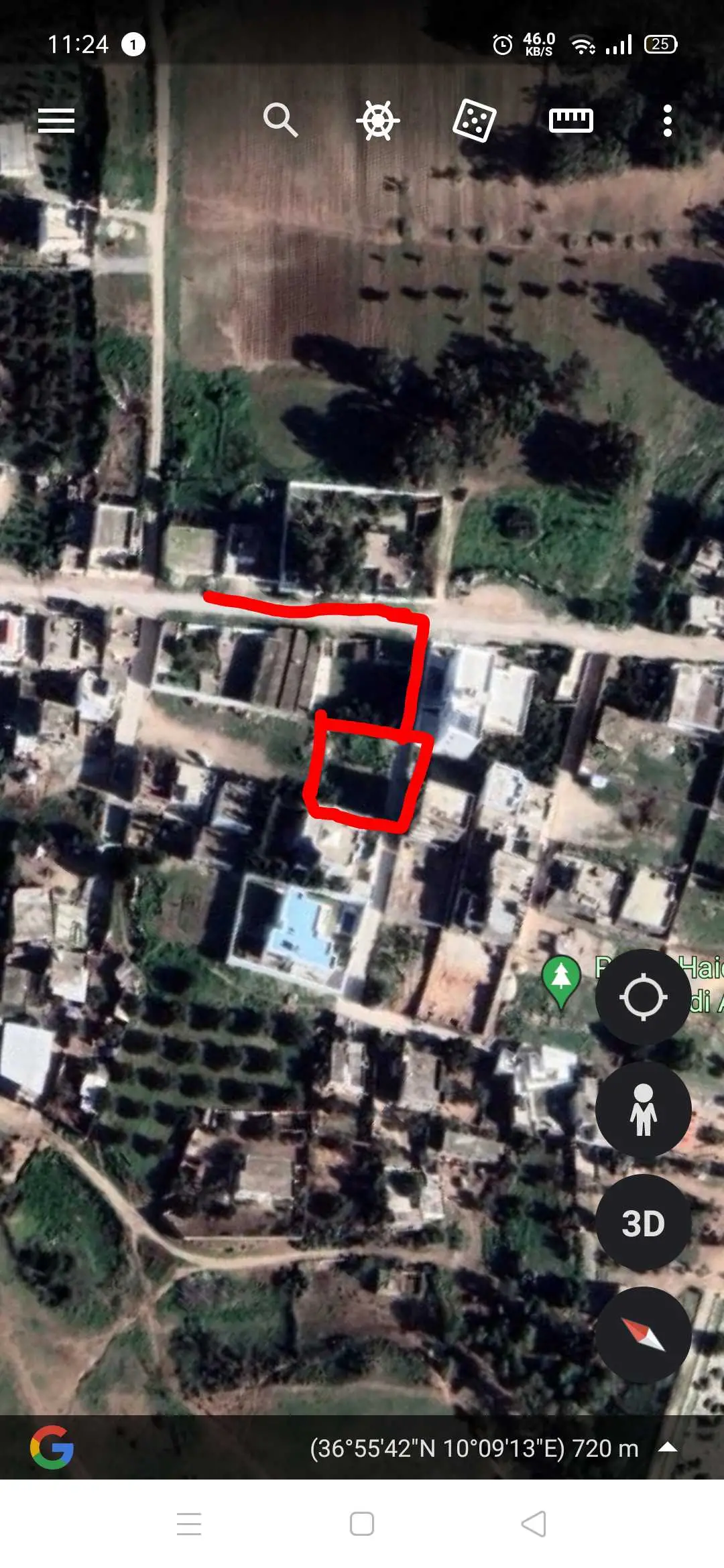Center the map on my location
This screenshot has width=724, height=1568.
643,997
